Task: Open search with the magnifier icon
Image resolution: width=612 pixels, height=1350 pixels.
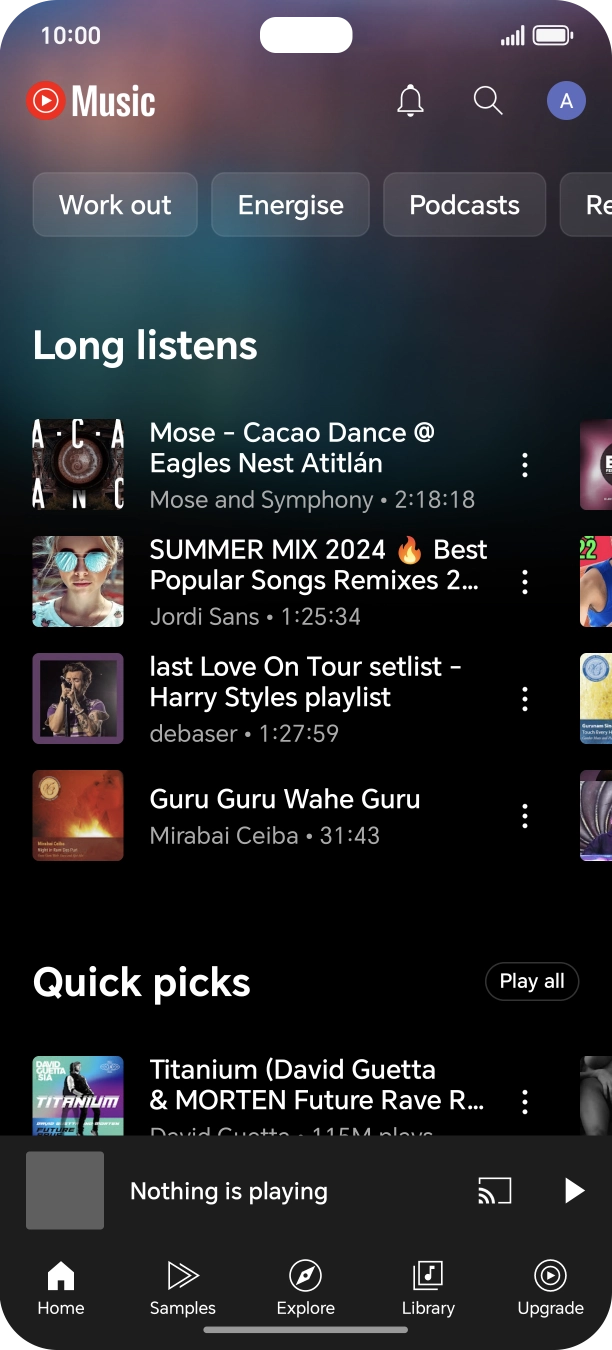Action: tap(487, 101)
